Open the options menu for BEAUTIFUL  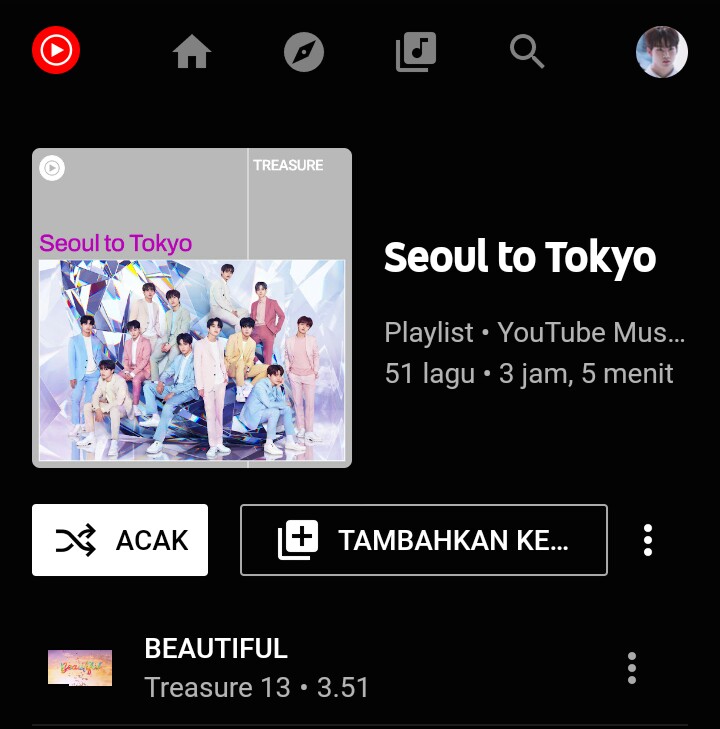pyautogui.click(x=632, y=667)
